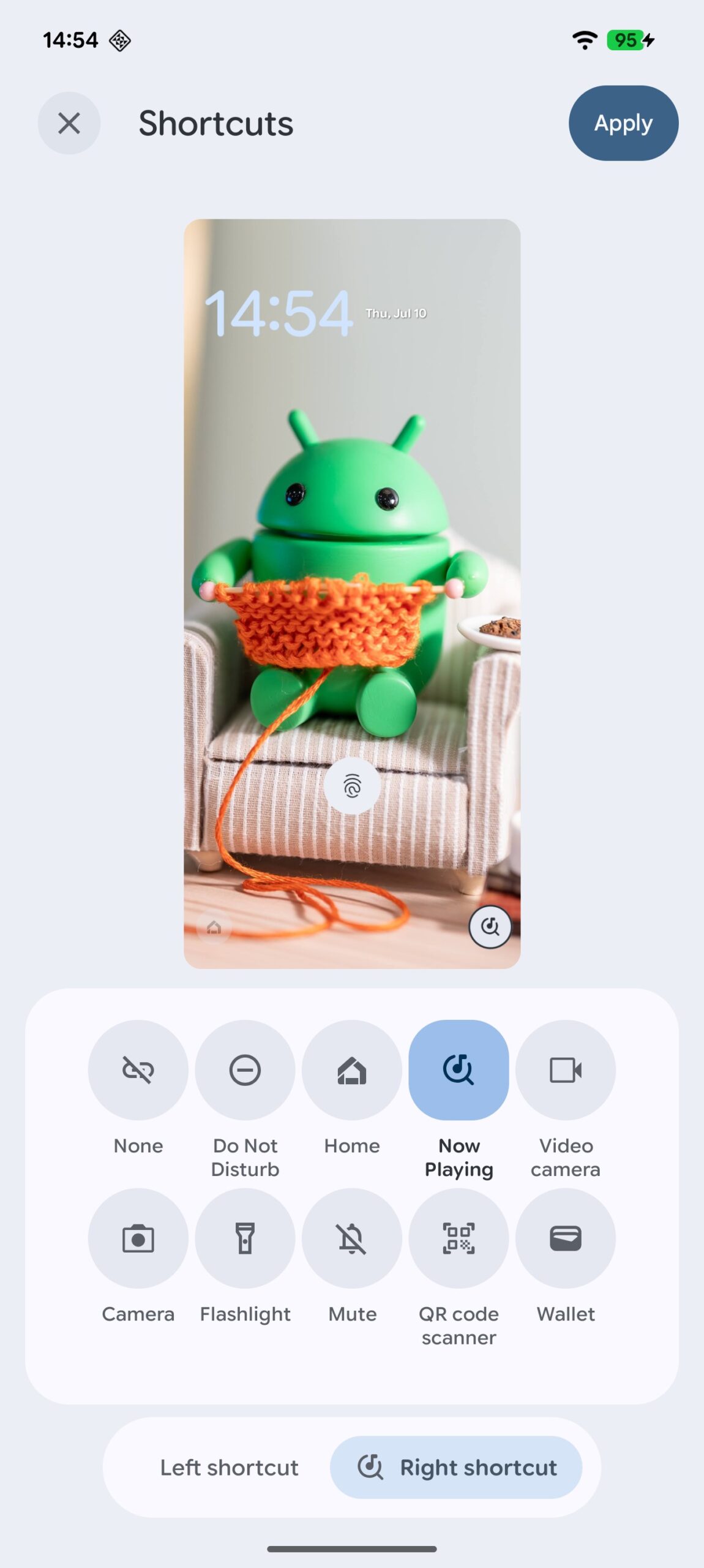
Task: Select Wallet as the shortcut
Action: point(565,1238)
